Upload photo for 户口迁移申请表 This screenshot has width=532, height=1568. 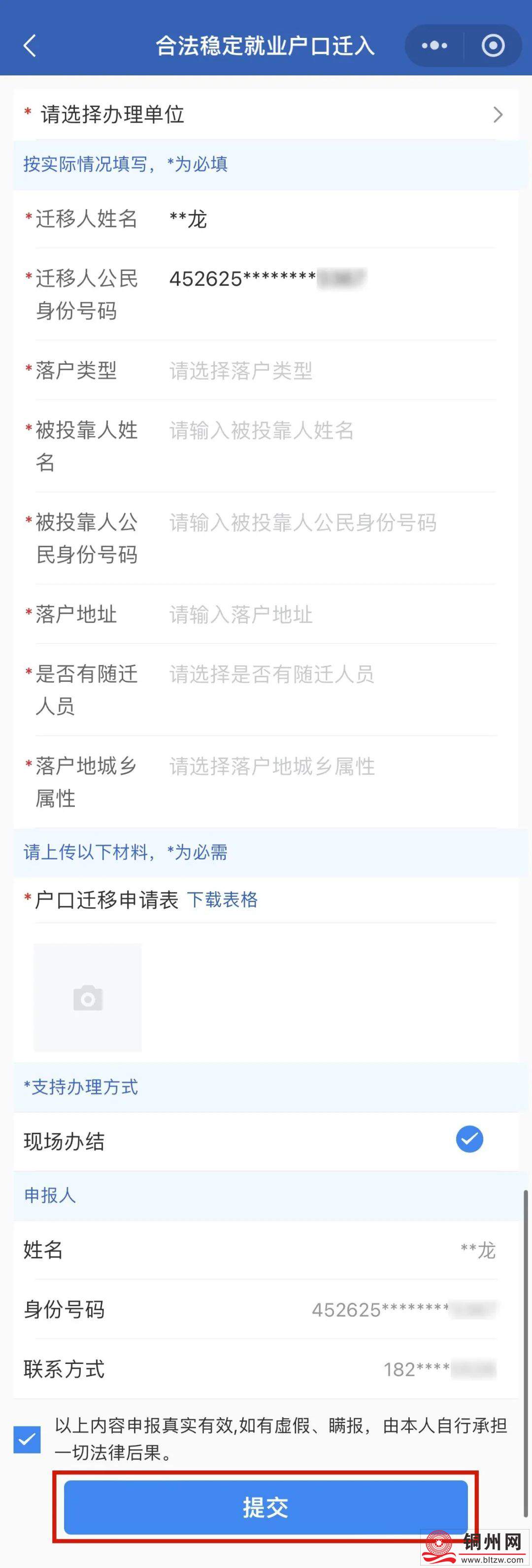88,998
